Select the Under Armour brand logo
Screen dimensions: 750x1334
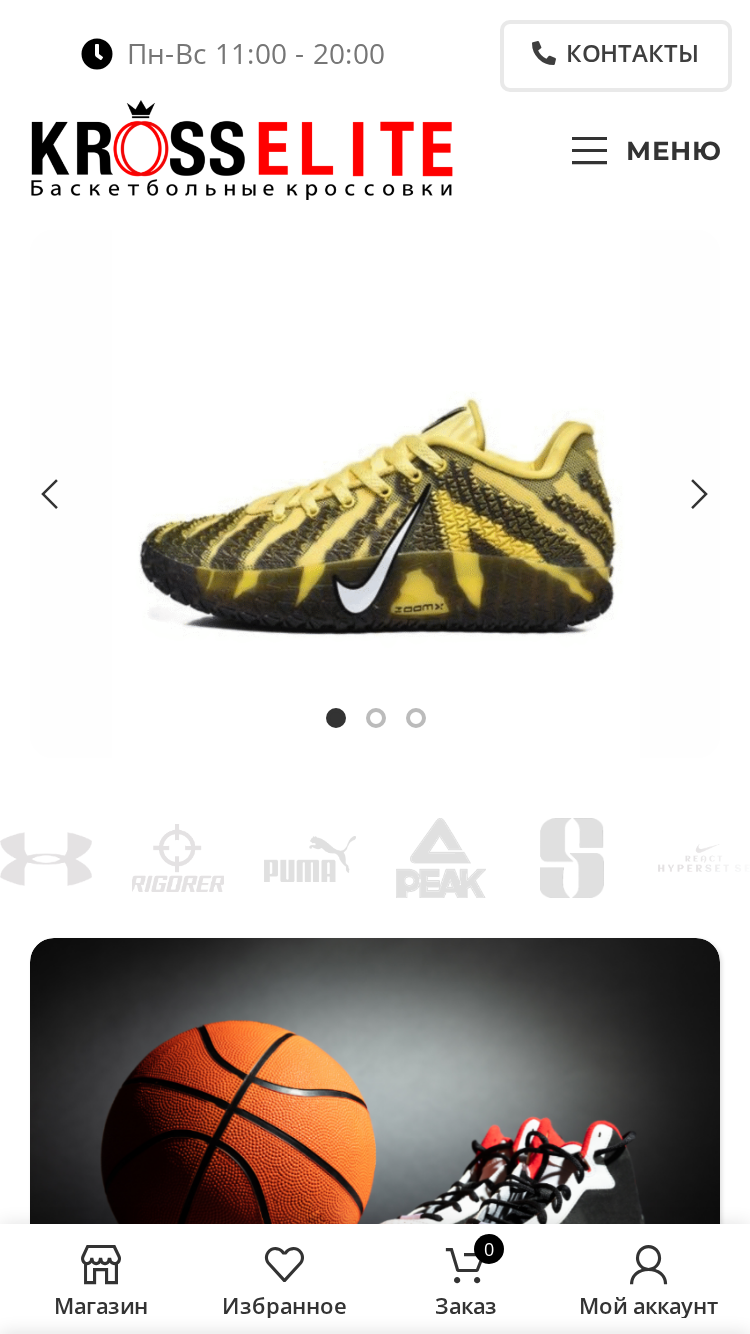click(45, 859)
